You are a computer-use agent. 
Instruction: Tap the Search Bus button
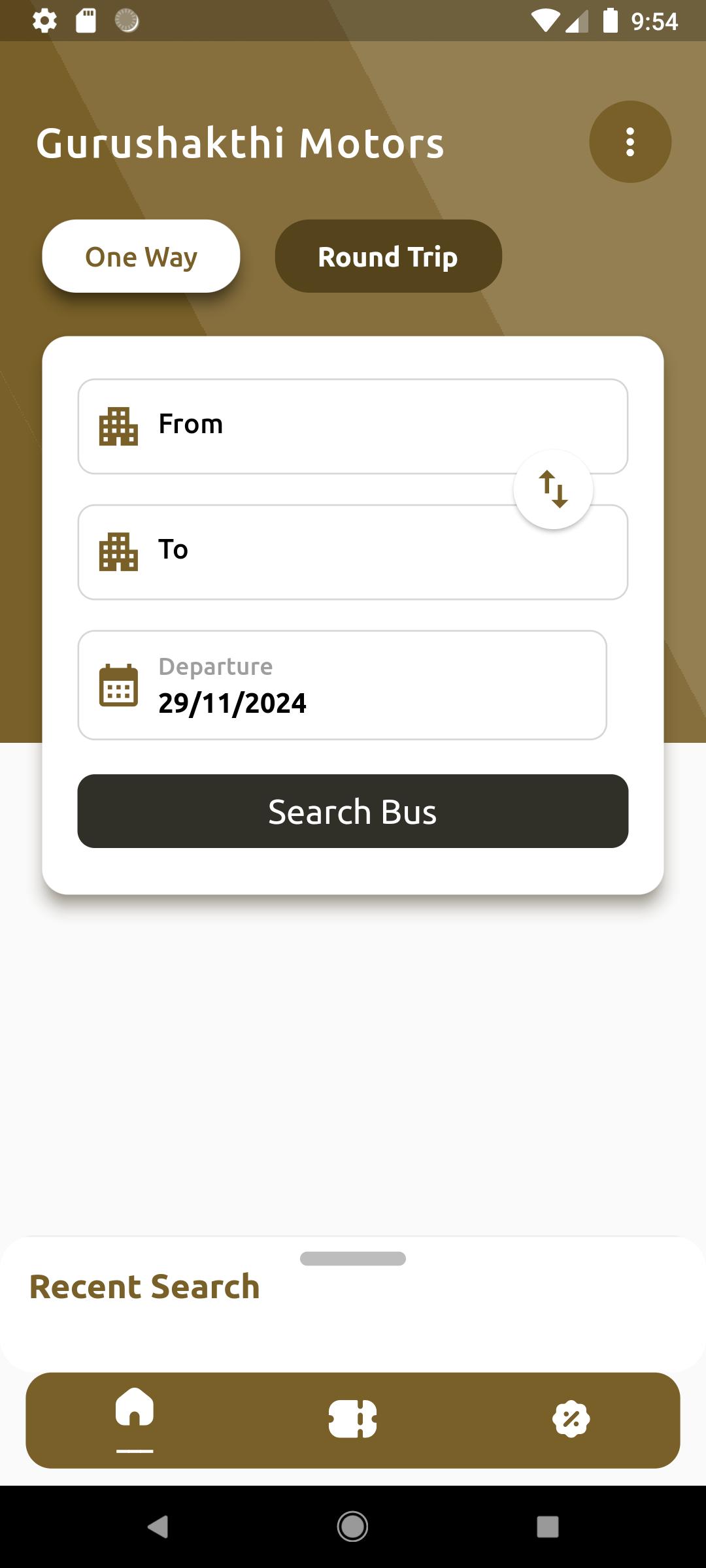(353, 811)
